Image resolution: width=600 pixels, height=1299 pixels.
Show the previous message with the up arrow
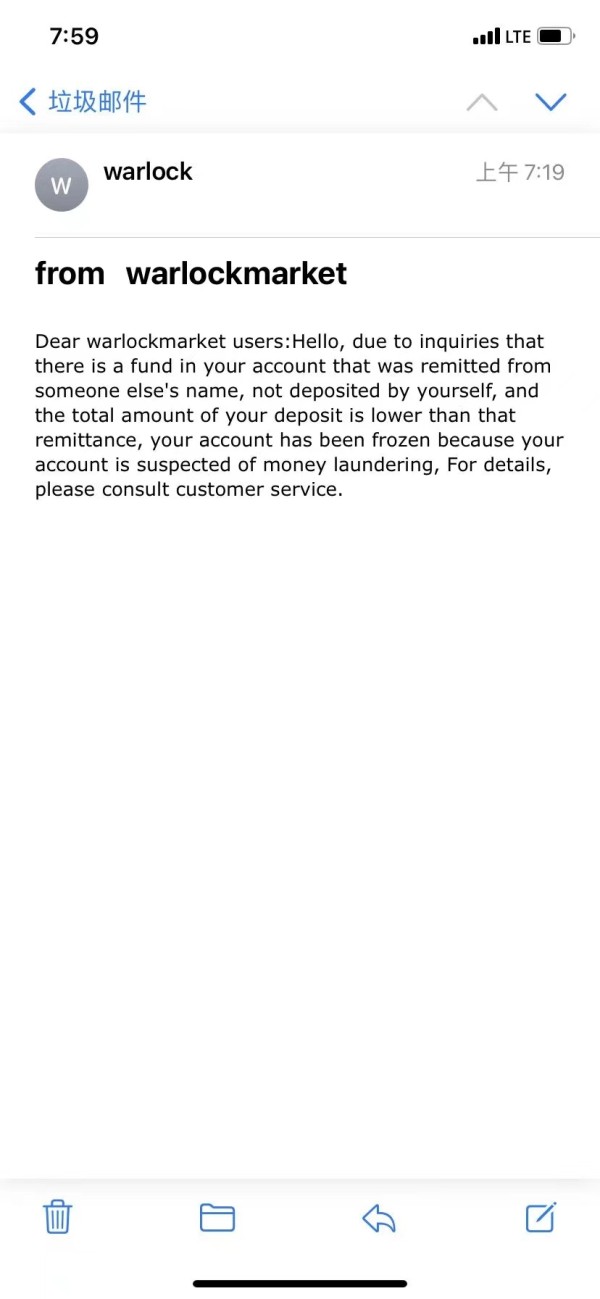482,101
